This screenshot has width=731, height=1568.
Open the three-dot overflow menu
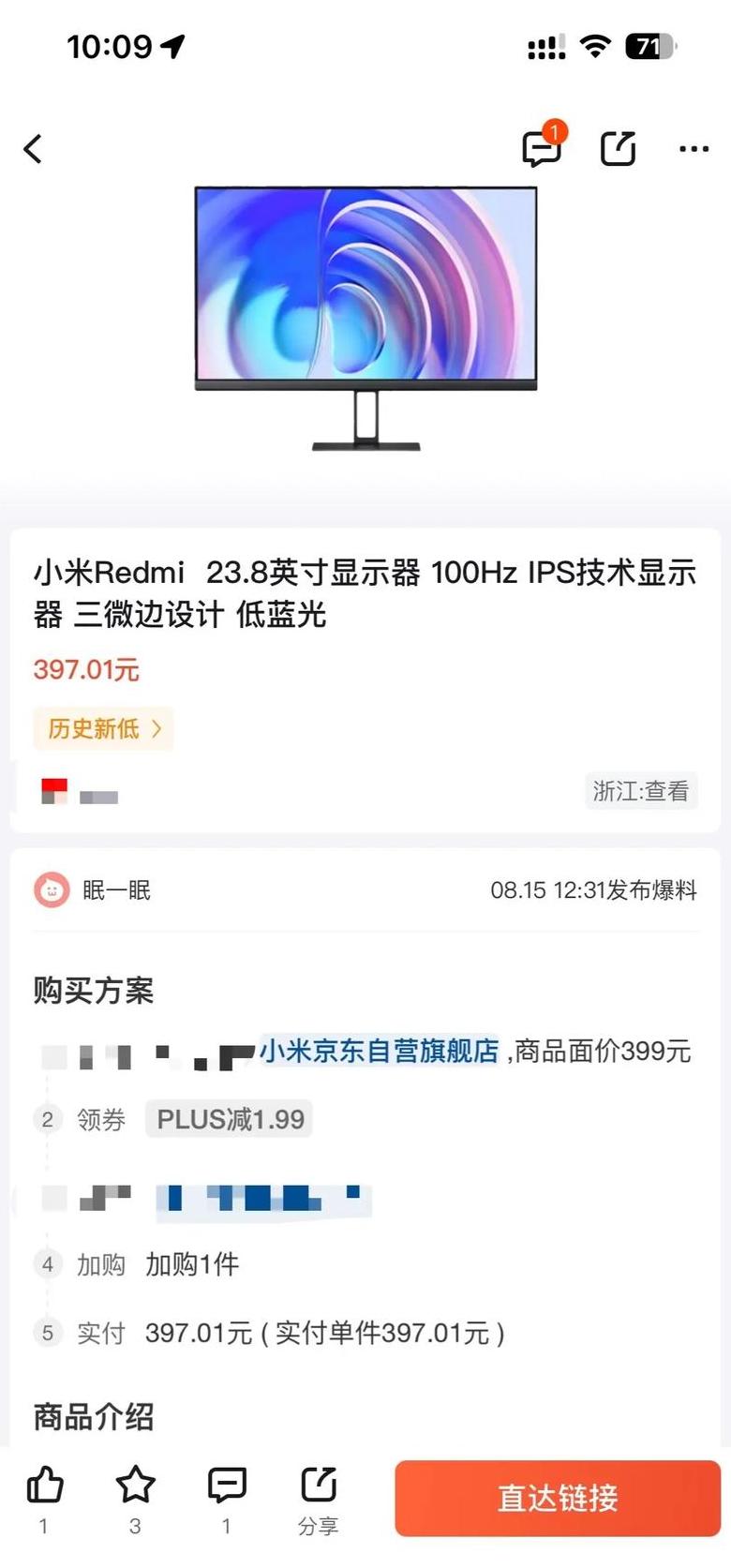tap(694, 149)
